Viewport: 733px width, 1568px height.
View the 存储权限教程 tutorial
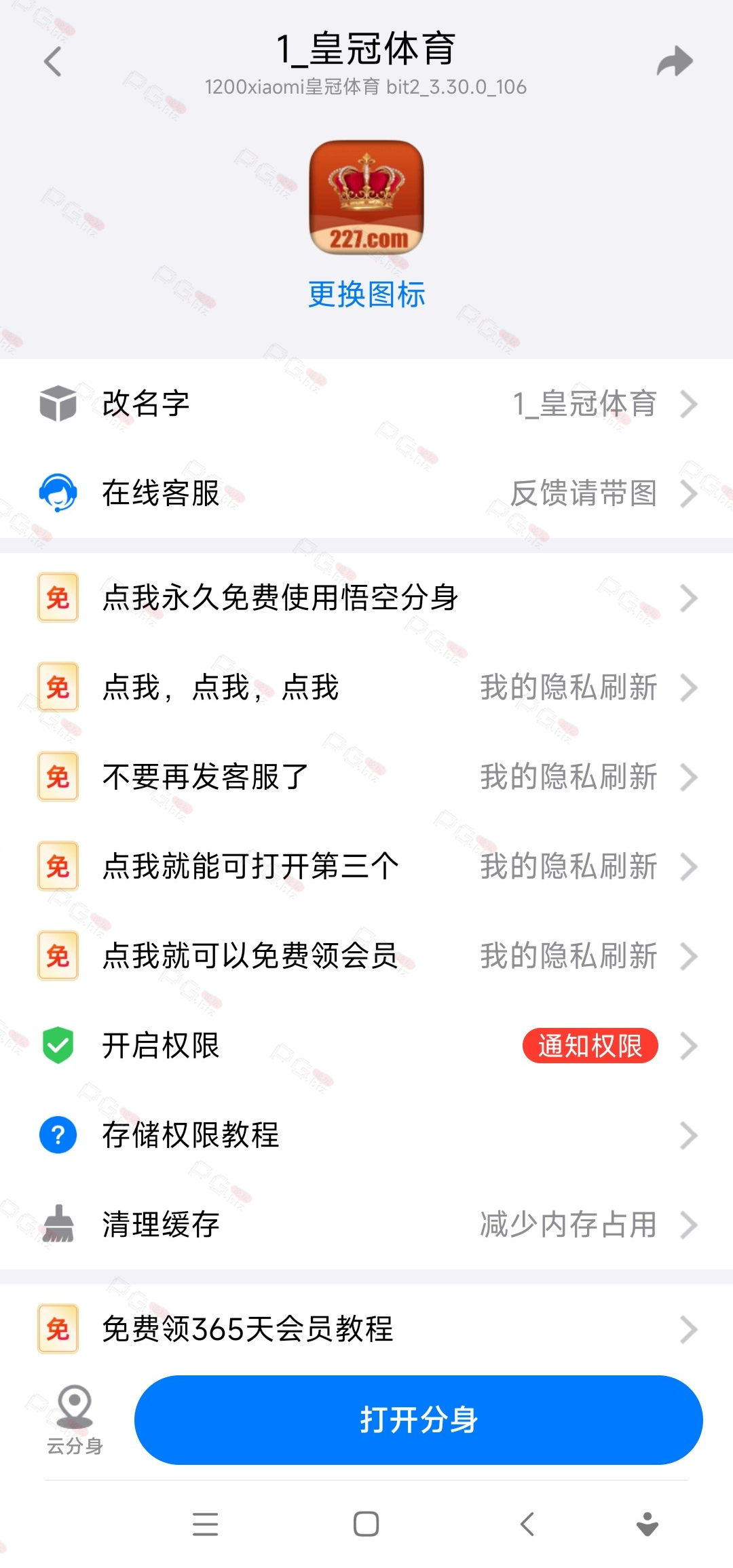click(x=366, y=1135)
